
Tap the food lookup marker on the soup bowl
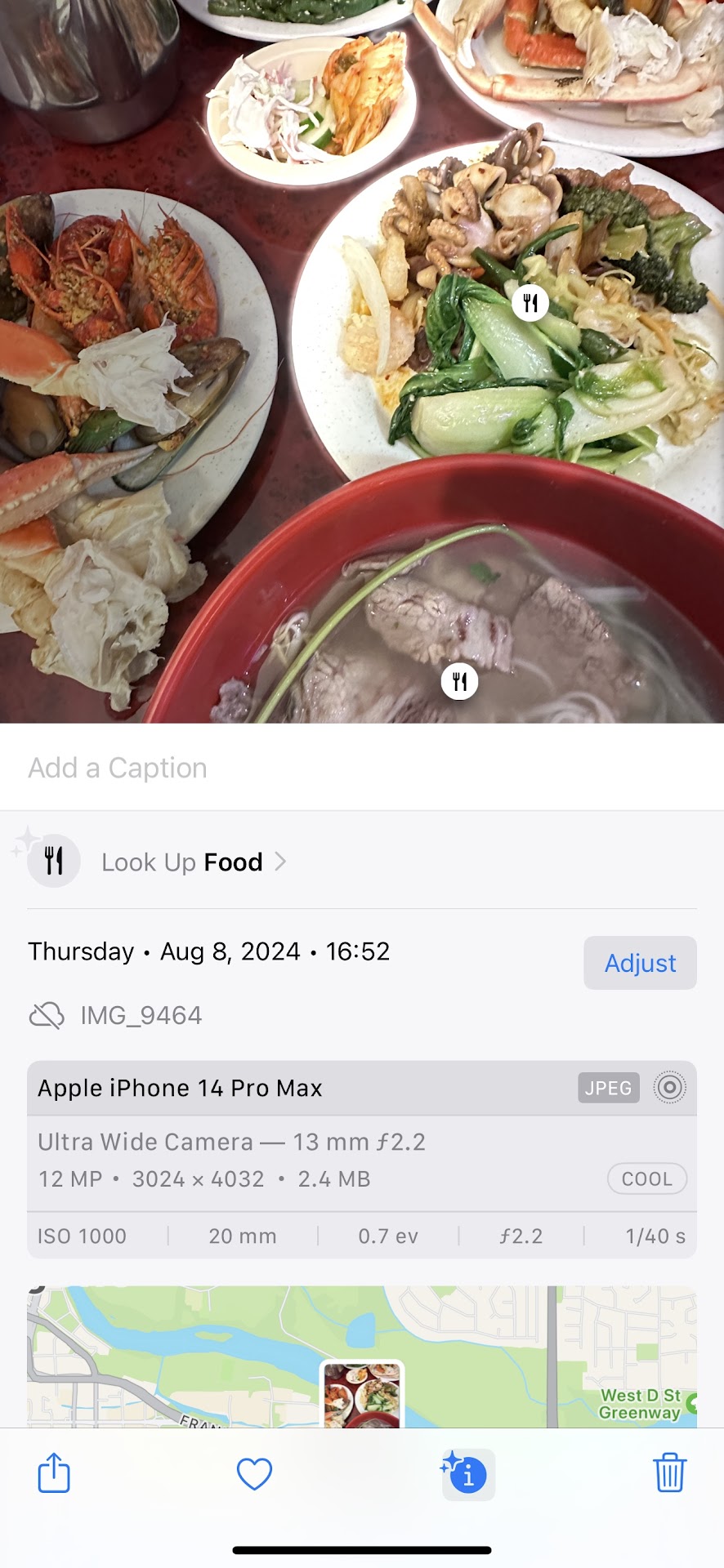click(x=459, y=681)
